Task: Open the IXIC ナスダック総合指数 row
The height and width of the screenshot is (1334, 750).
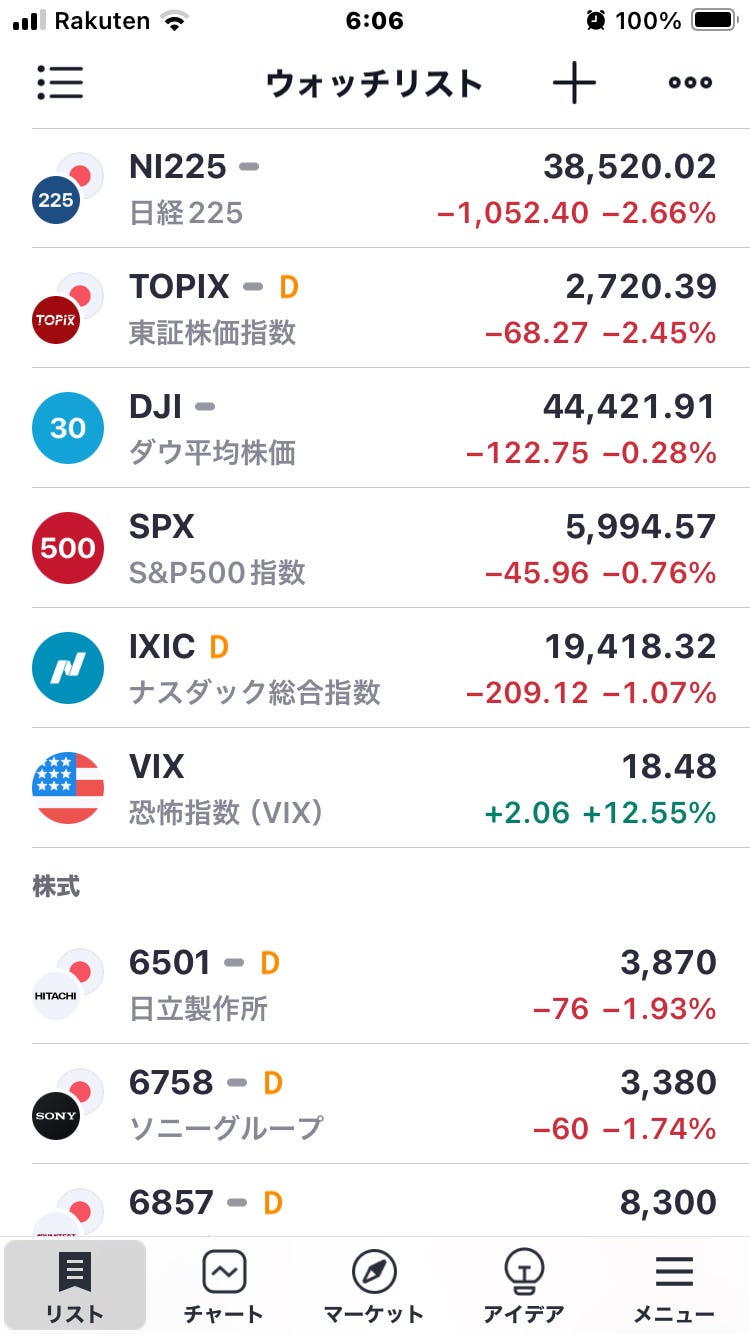Action: tap(375, 668)
